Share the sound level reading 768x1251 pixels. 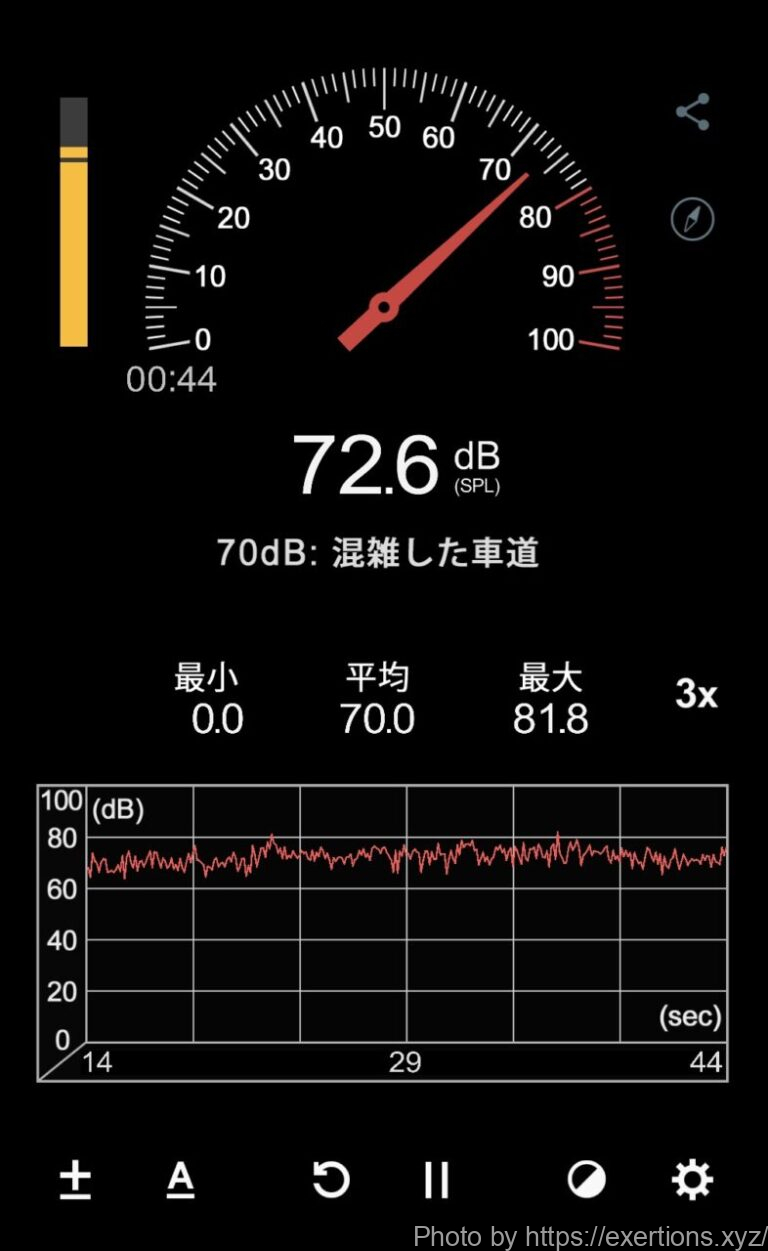[692, 112]
